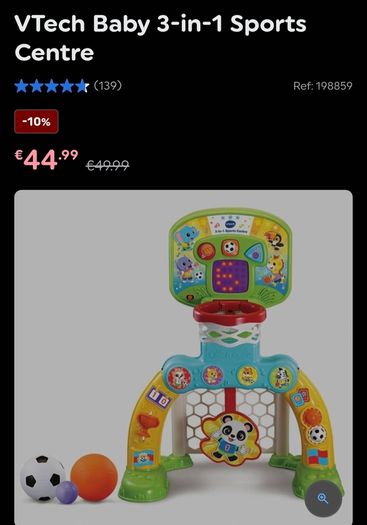Tap the zoom magnifier on the product image
Screen dimensions: 367x525
(323, 499)
